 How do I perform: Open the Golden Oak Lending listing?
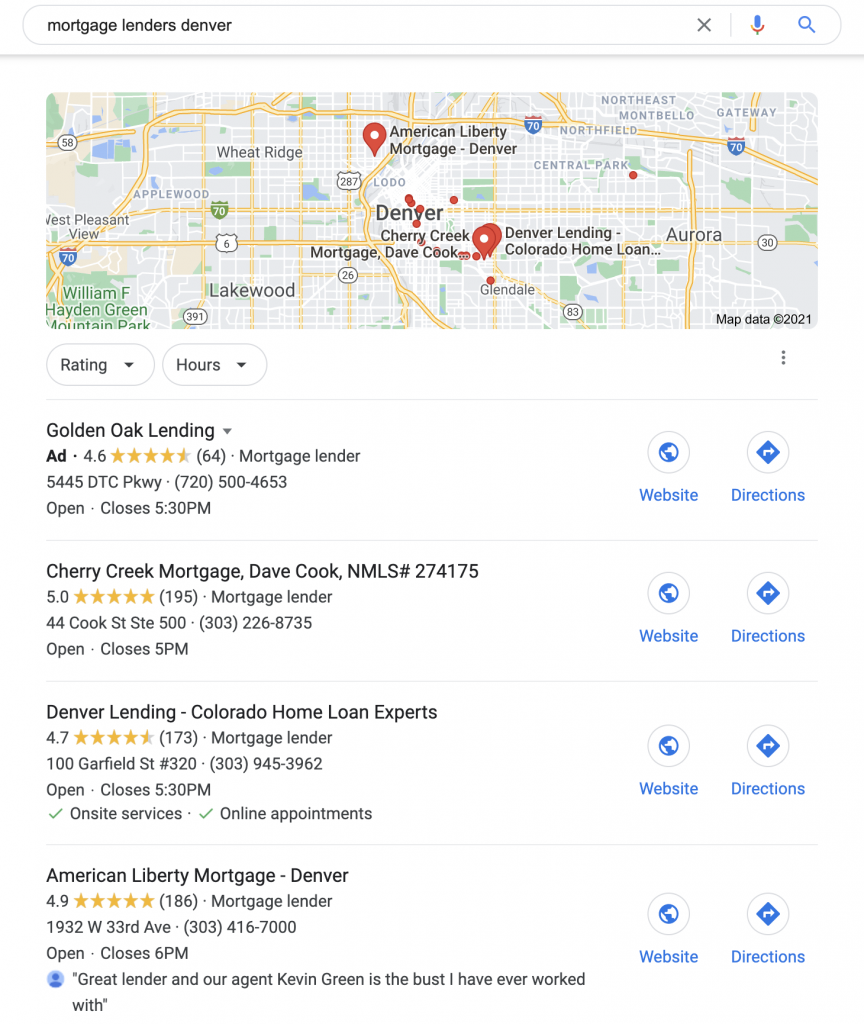click(130, 431)
